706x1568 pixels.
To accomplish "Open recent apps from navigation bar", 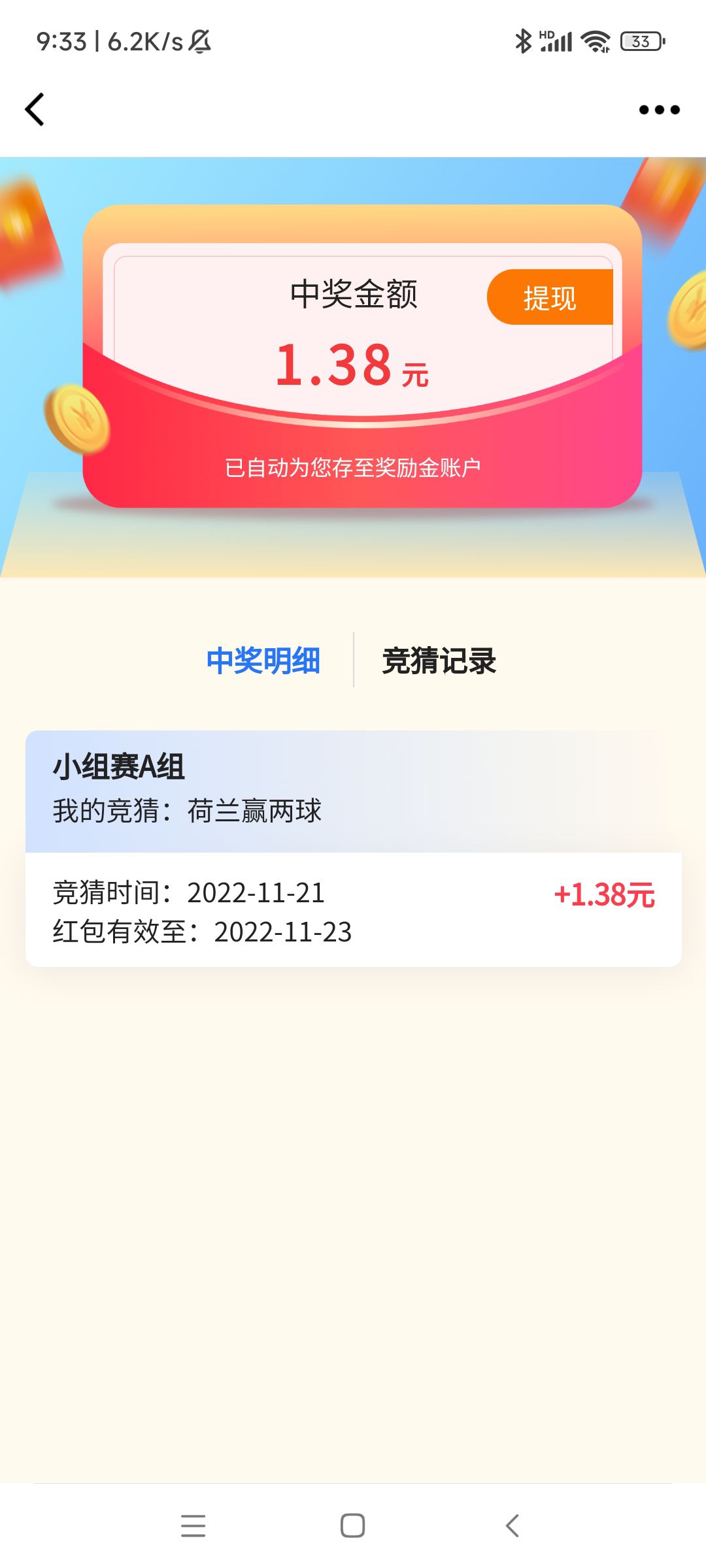I will click(193, 1526).
